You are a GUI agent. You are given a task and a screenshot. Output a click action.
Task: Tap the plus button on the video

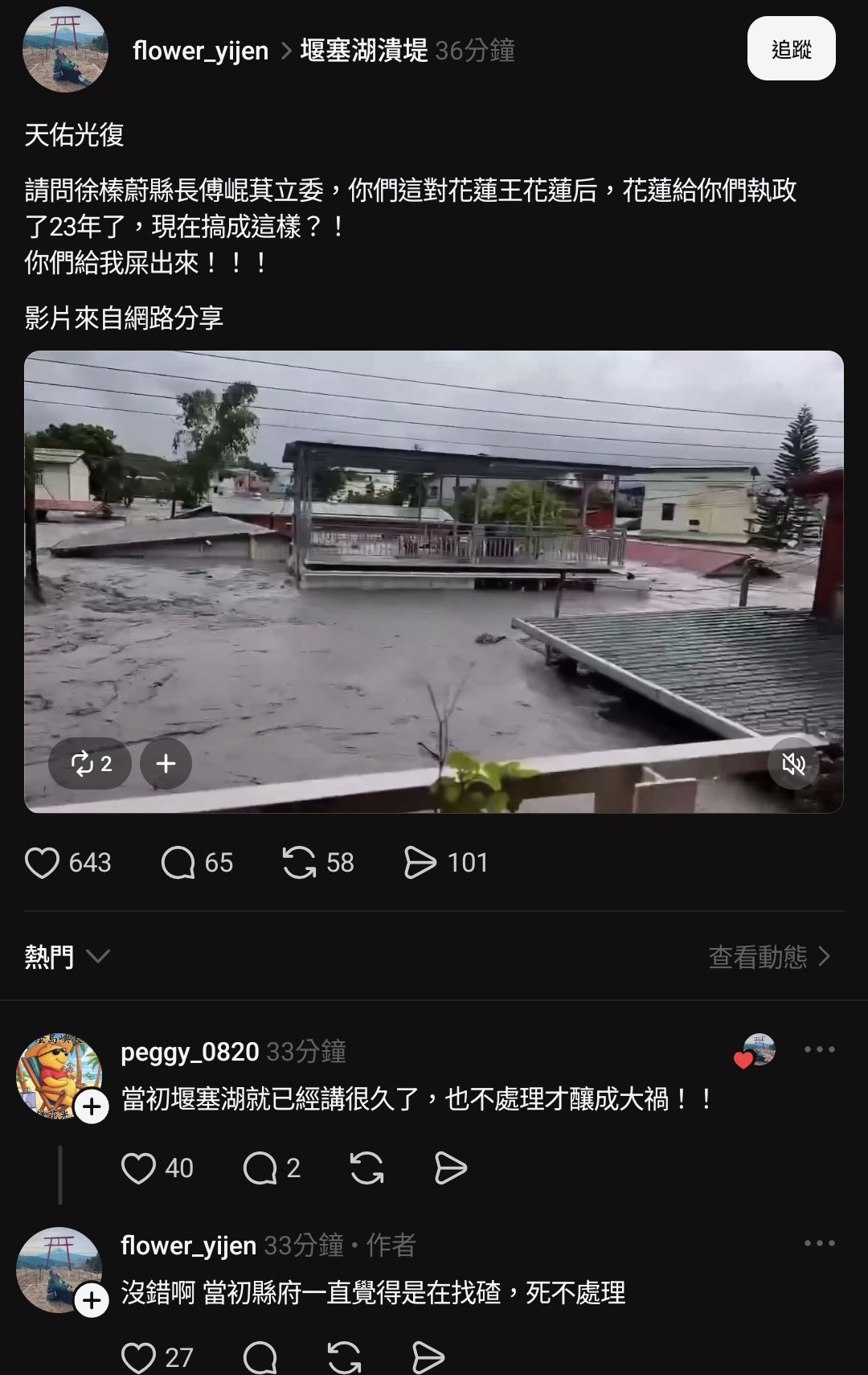166,763
